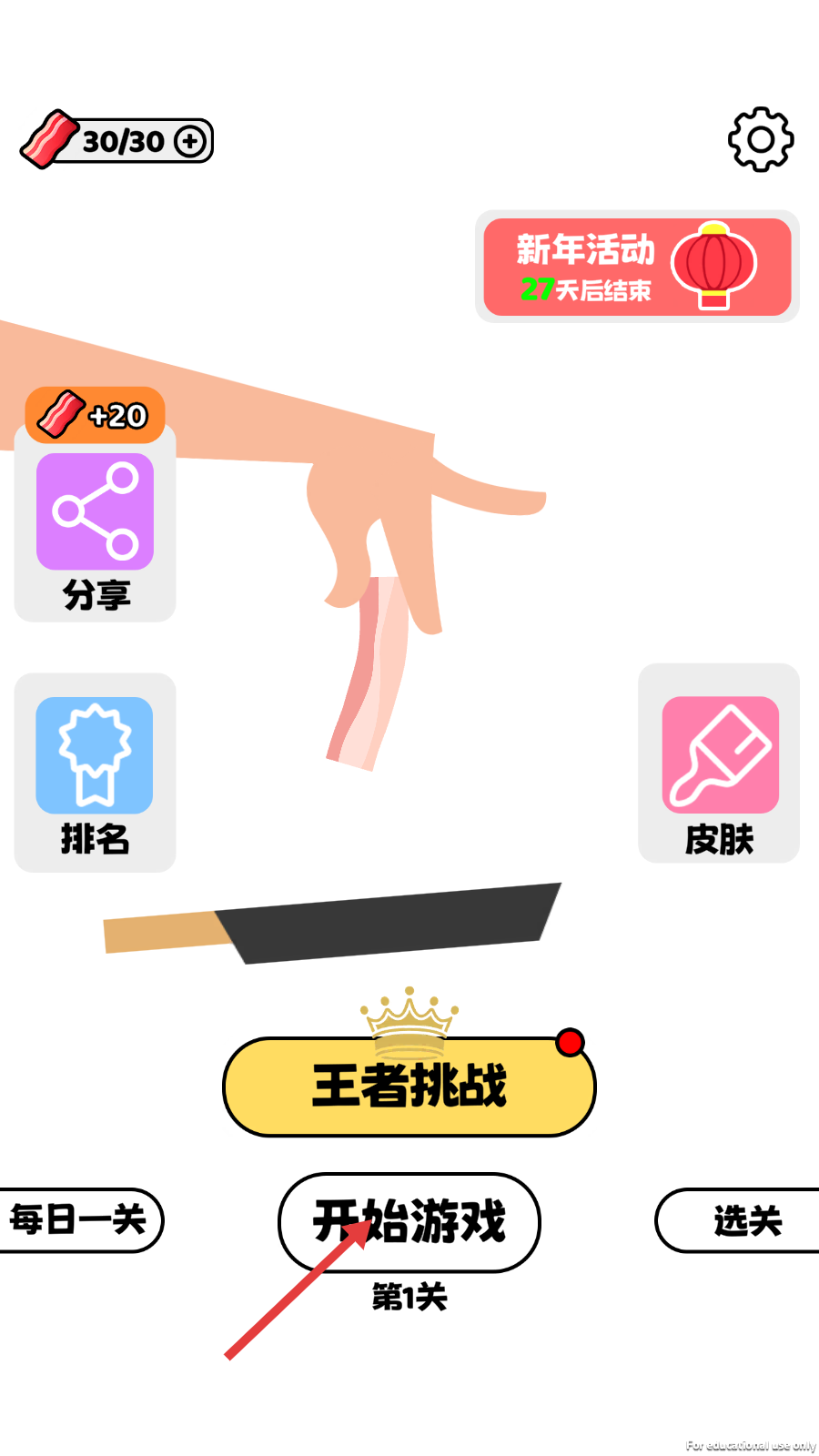Open the settings gear icon
Image resolution: width=819 pixels, height=1456 pixels.
click(761, 139)
